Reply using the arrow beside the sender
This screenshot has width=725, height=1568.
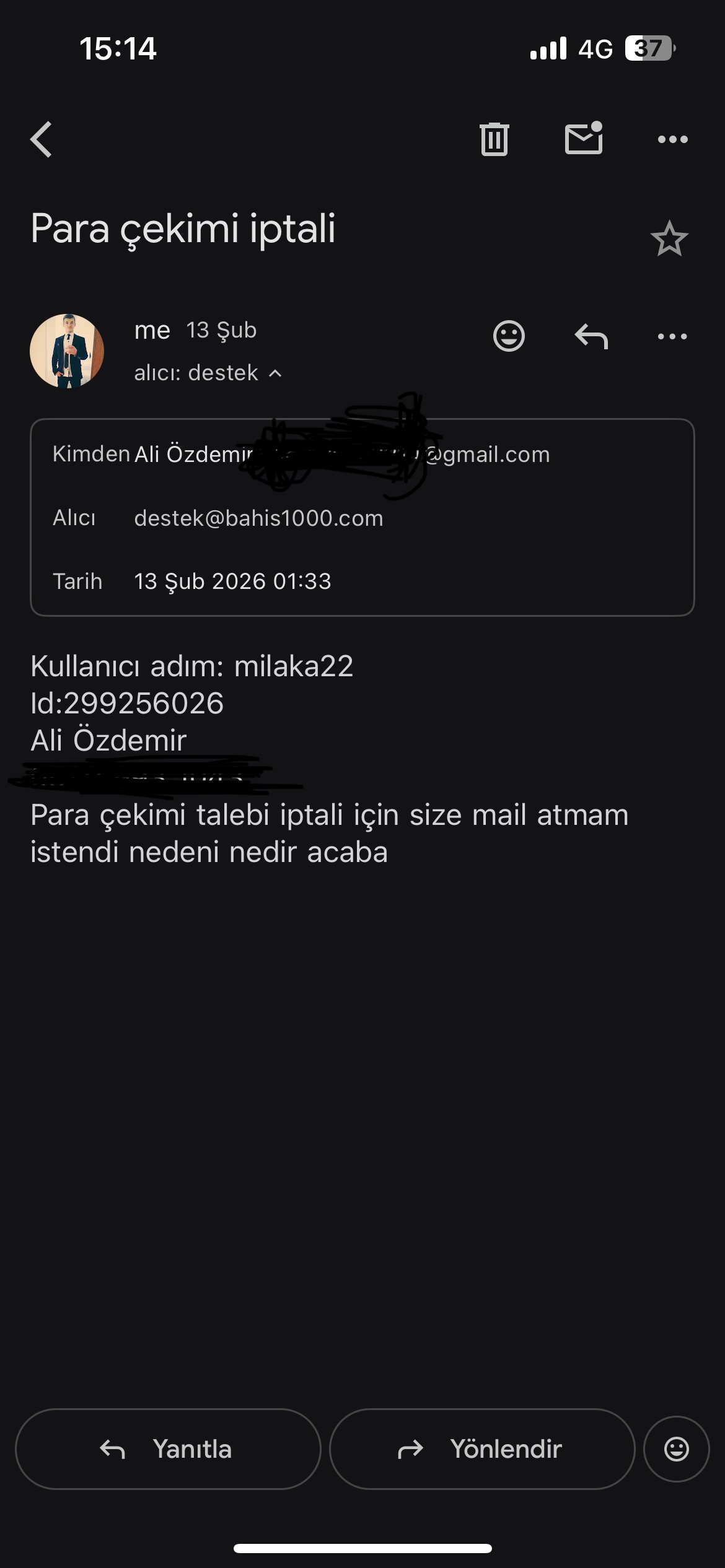pos(591,337)
